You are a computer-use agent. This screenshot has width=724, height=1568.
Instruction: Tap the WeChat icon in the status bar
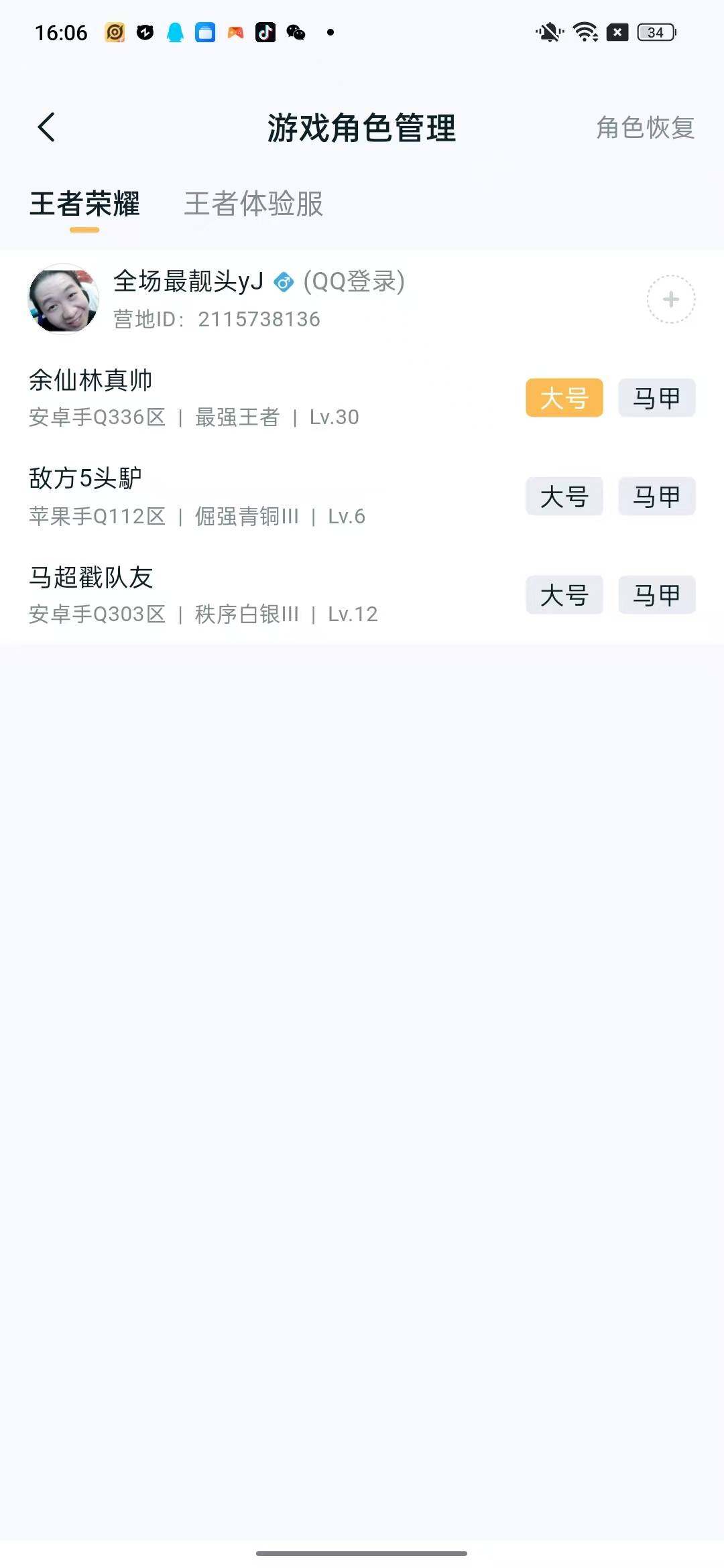click(x=294, y=33)
